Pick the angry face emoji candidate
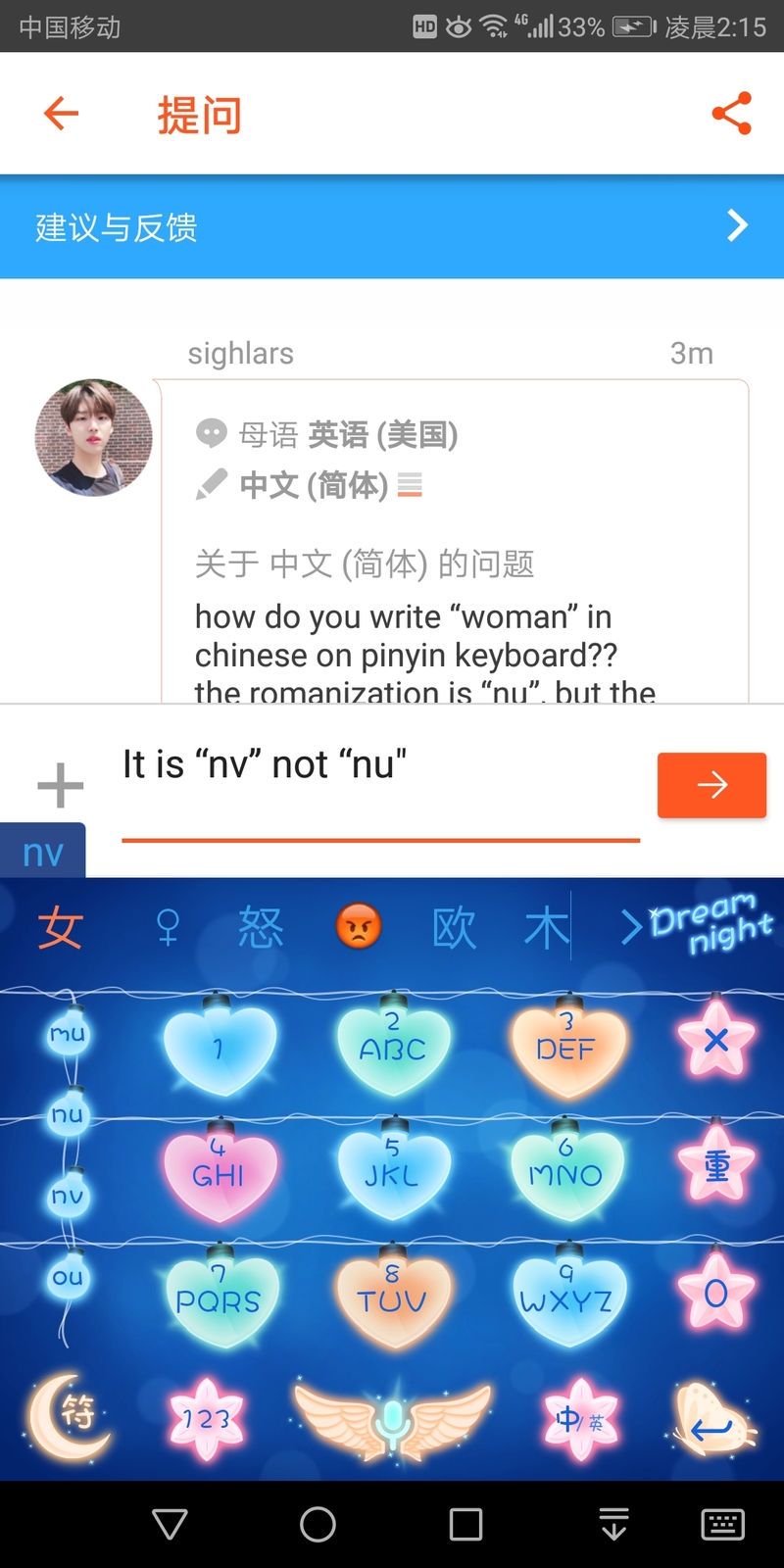The height and width of the screenshot is (1568, 784). [x=359, y=926]
